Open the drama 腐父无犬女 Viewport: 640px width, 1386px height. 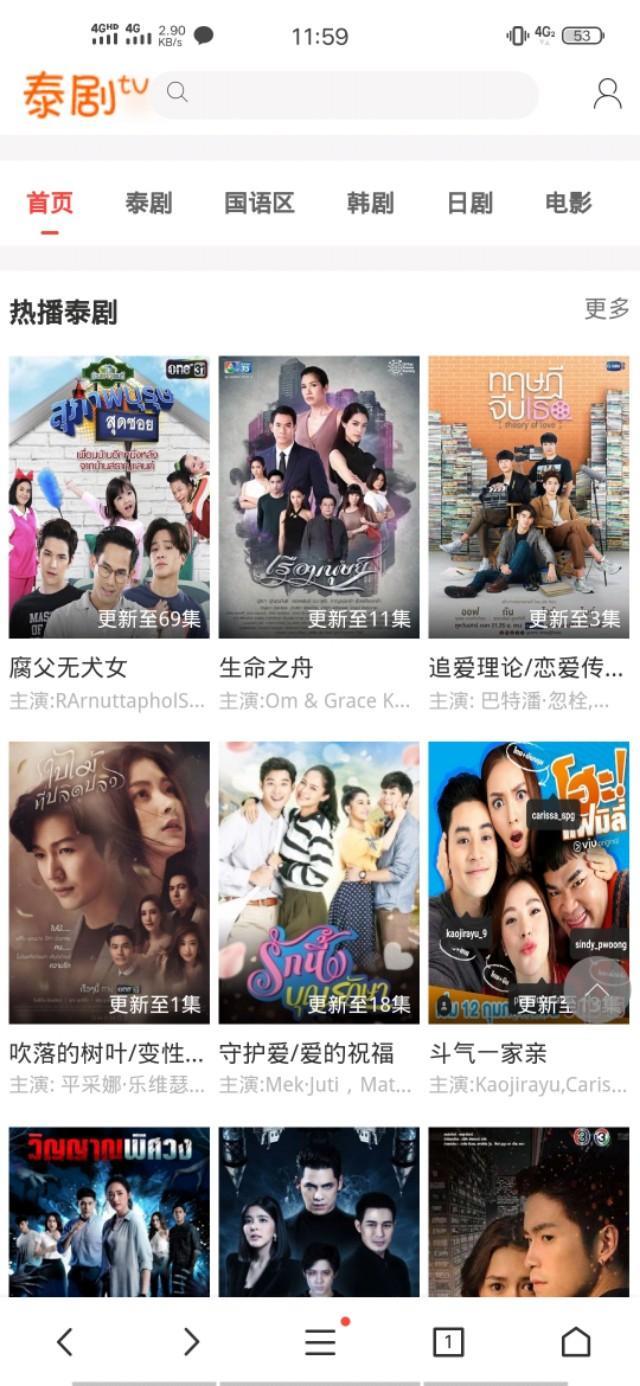coord(109,497)
